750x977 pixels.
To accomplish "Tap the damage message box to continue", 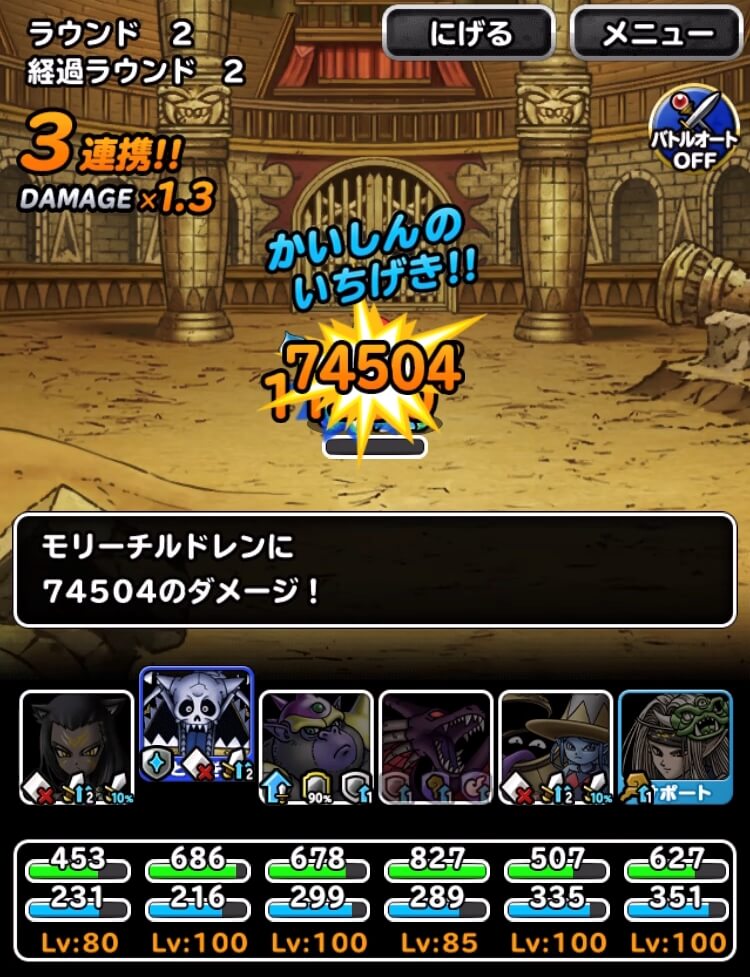I will [x=375, y=574].
